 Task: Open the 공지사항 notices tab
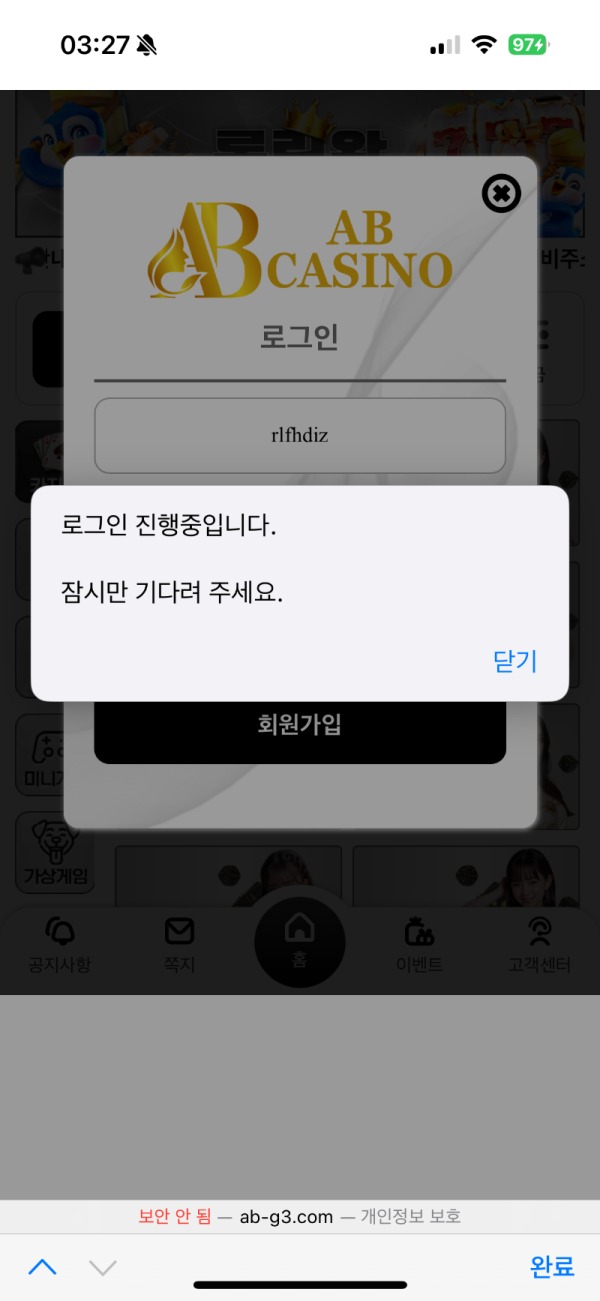pos(59,945)
